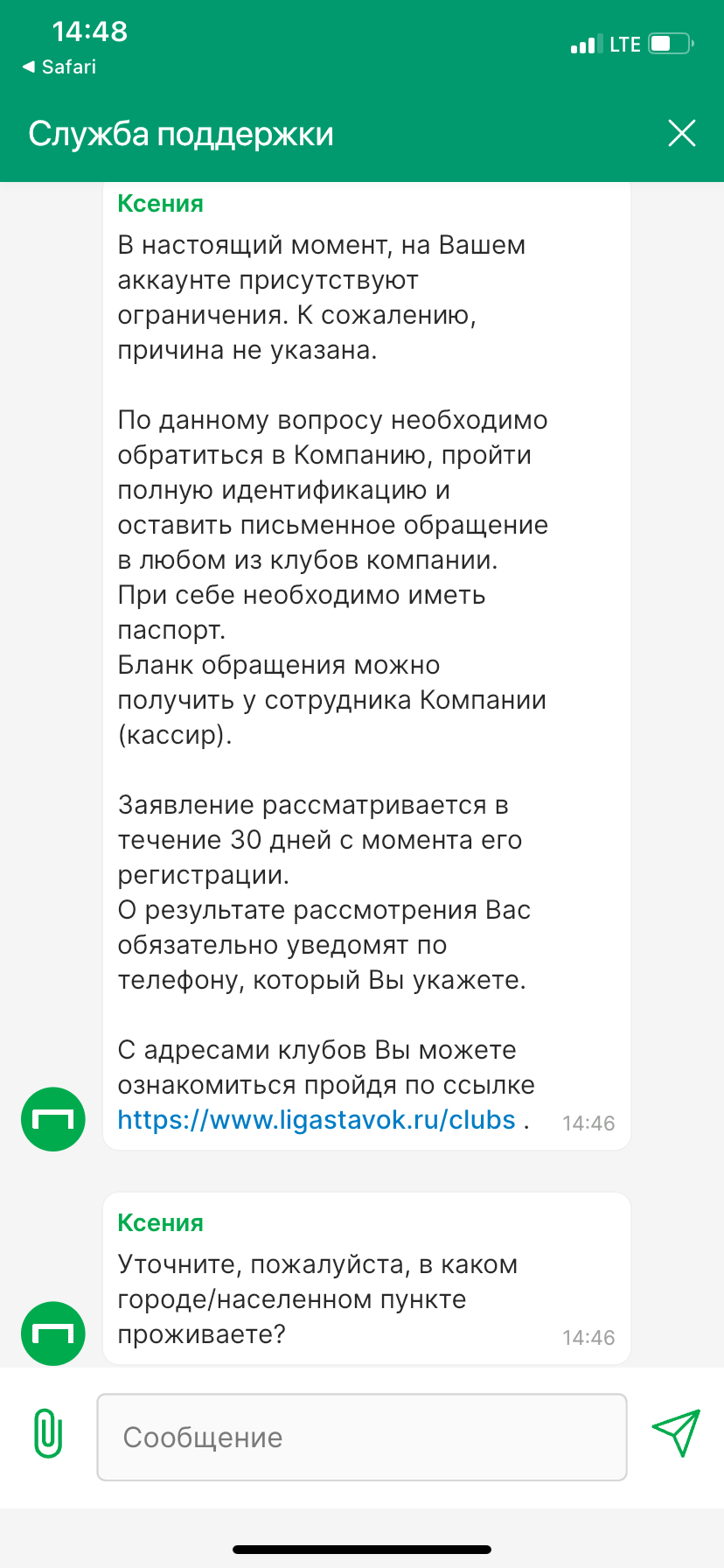Focus the Сообщение message field
724x1568 pixels.
point(361,1437)
